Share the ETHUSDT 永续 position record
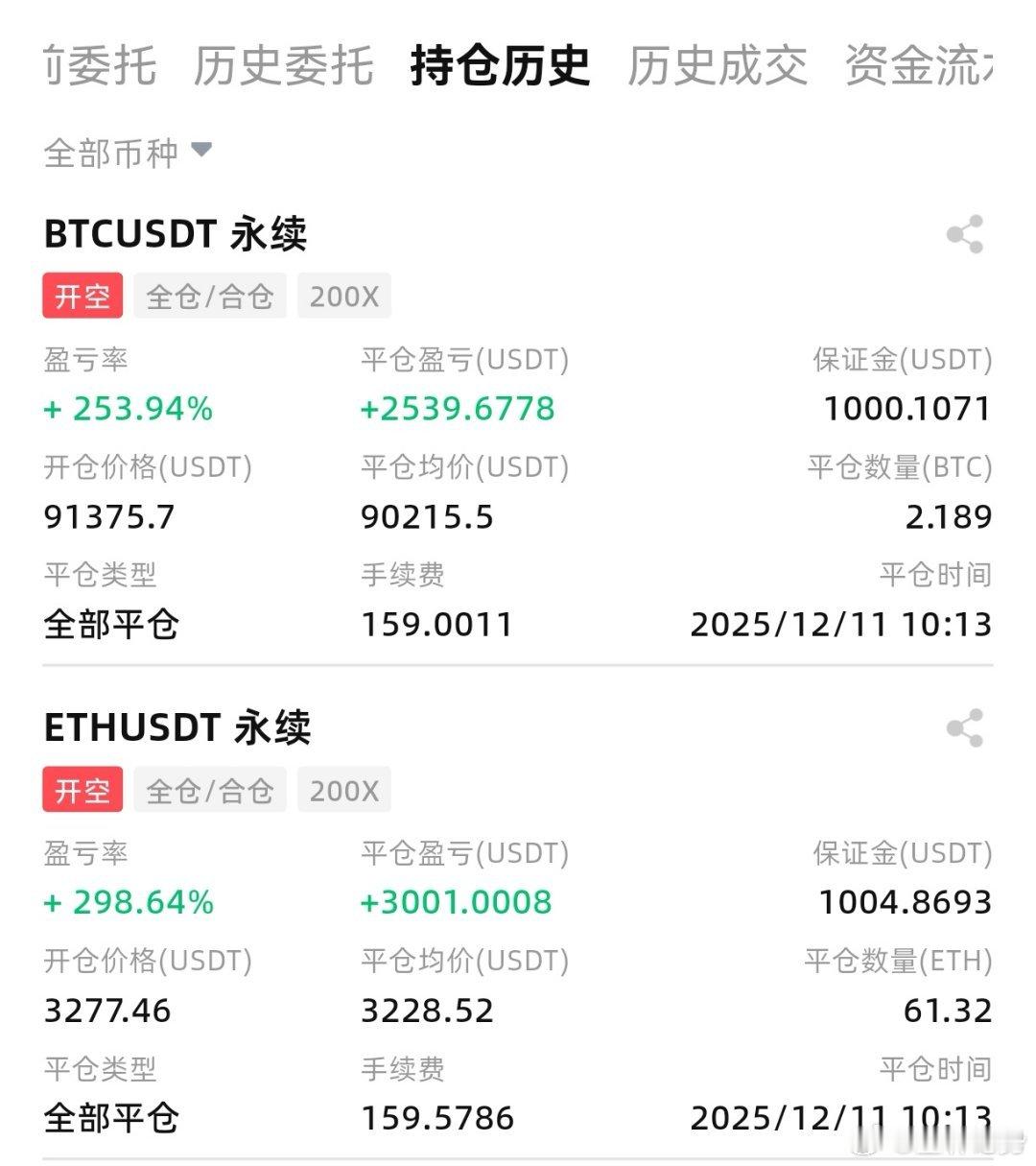This screenshot has width=1036, height=1166. 964,728
